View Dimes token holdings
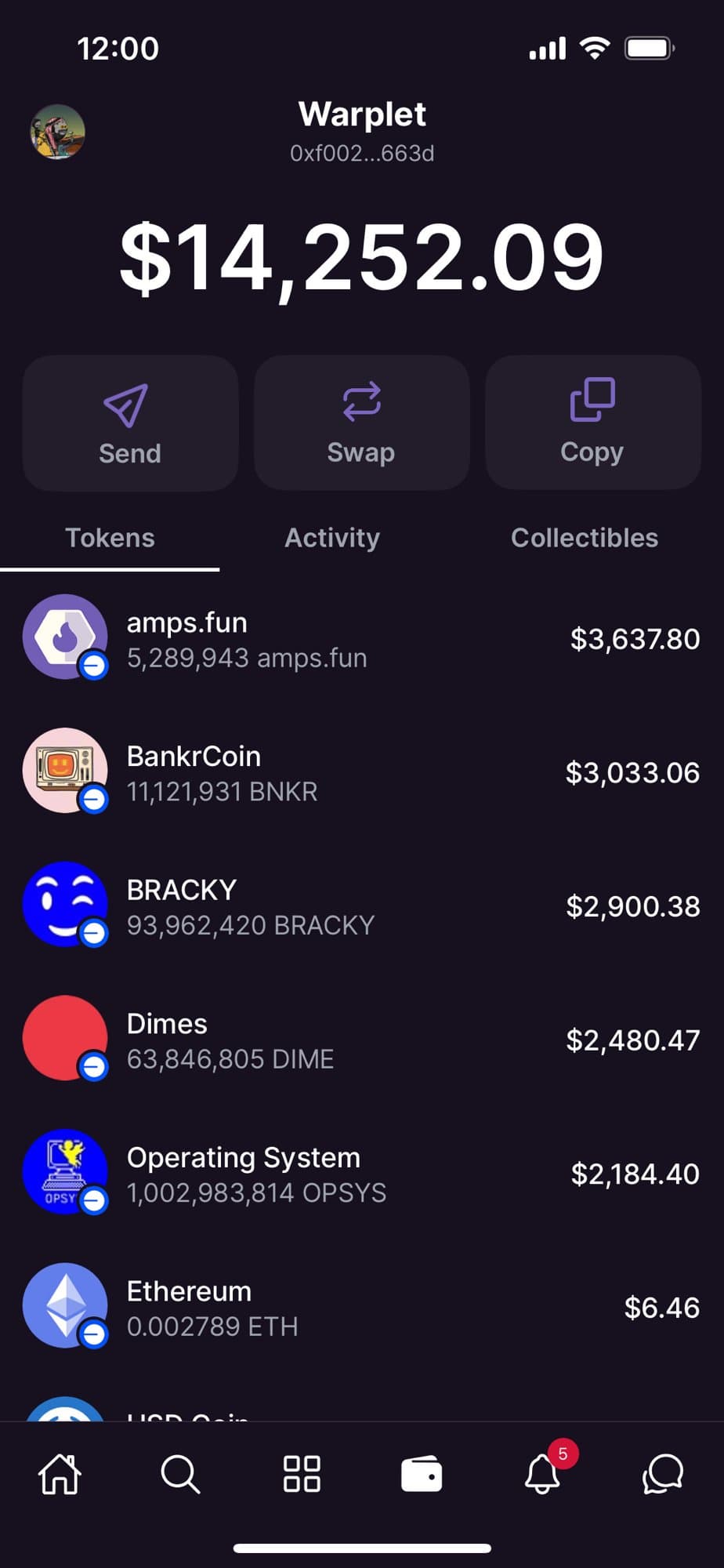Image resolution: width=724 pixels, height=1568 pixels. coord(360,1040)
